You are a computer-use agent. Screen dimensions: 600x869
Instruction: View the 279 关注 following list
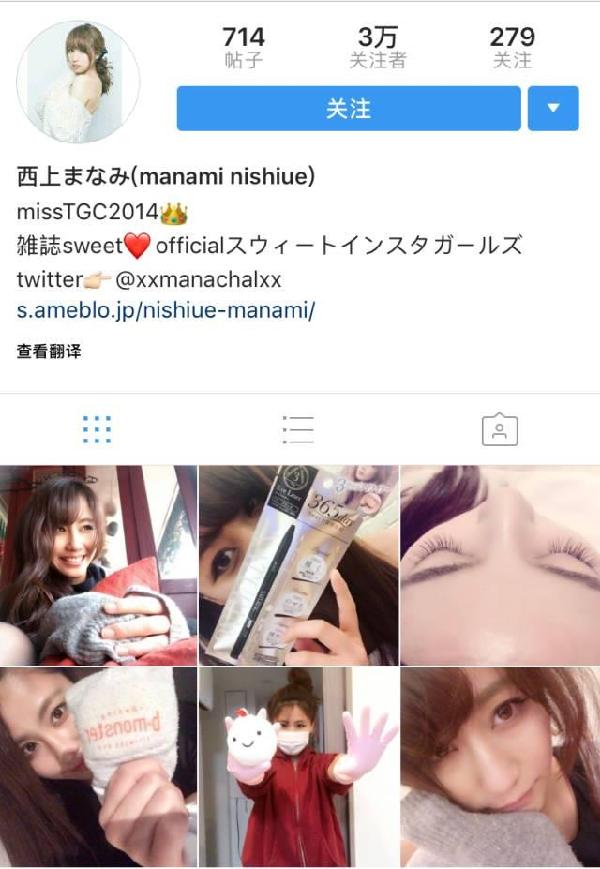pyautogui.click(x=511, y=47)
